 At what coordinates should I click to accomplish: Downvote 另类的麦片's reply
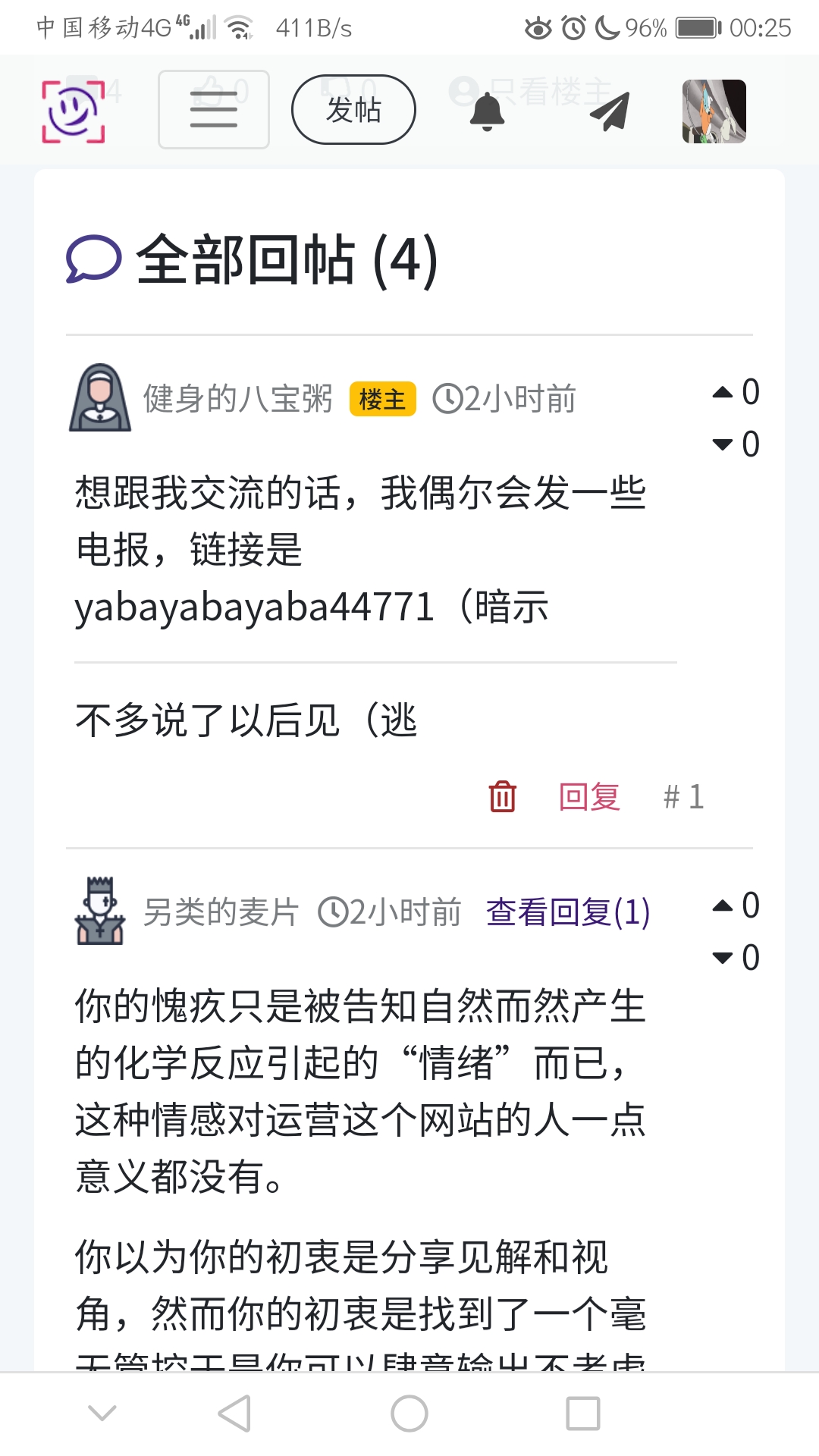(723, 958)
